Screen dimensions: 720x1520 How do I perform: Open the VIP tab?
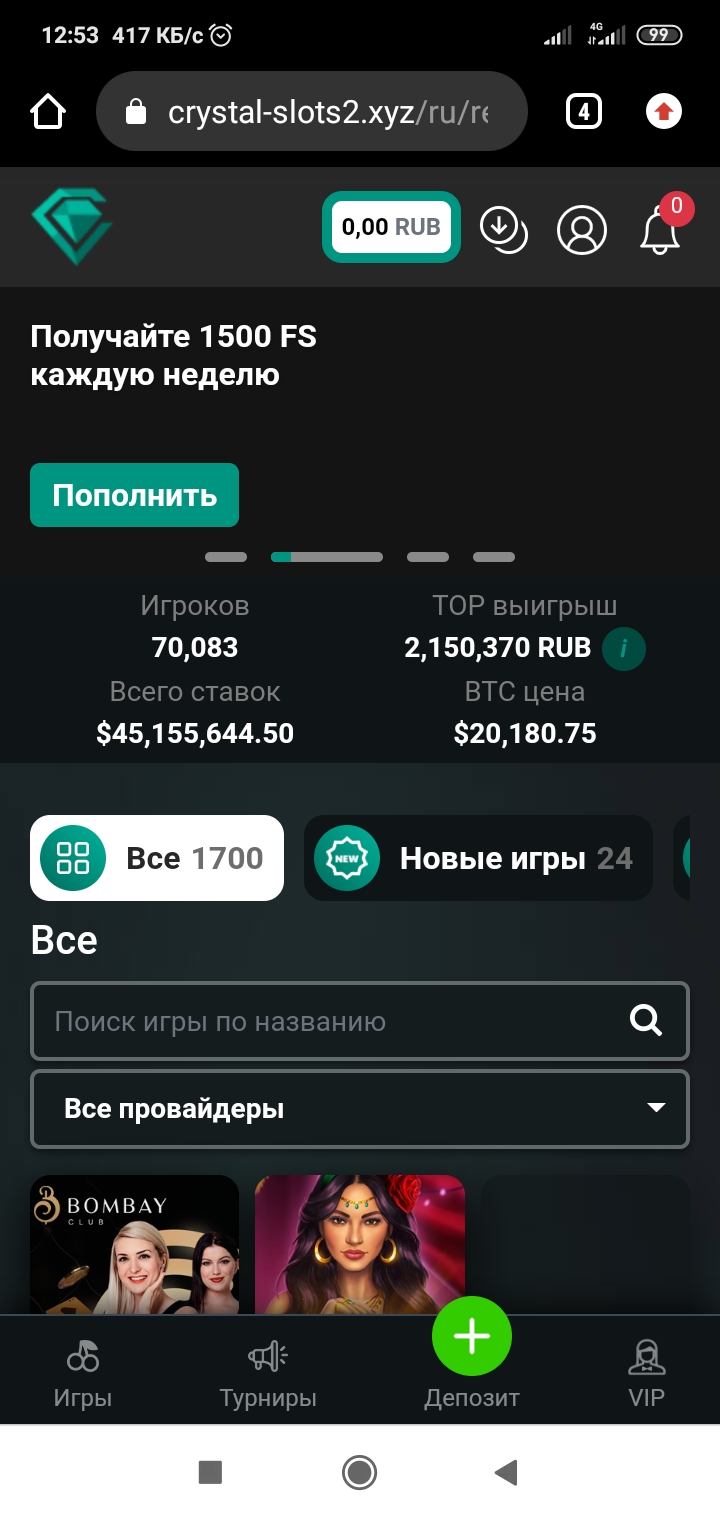pyautogui.click(x=646, y=1374)
